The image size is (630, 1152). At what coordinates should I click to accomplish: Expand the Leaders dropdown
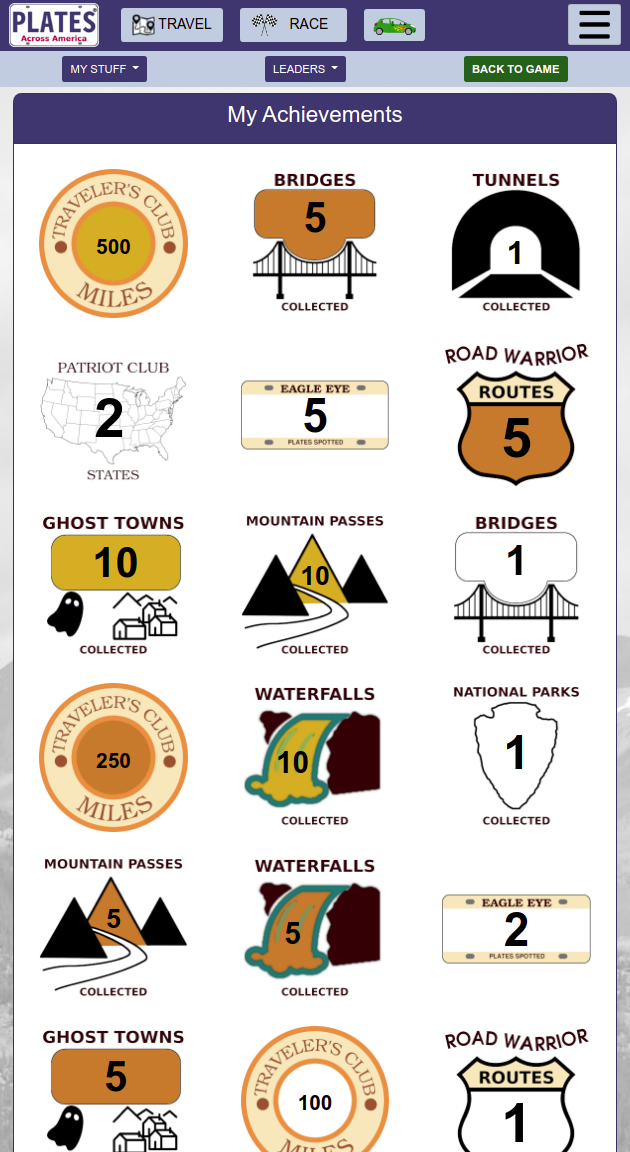[305, 69]
